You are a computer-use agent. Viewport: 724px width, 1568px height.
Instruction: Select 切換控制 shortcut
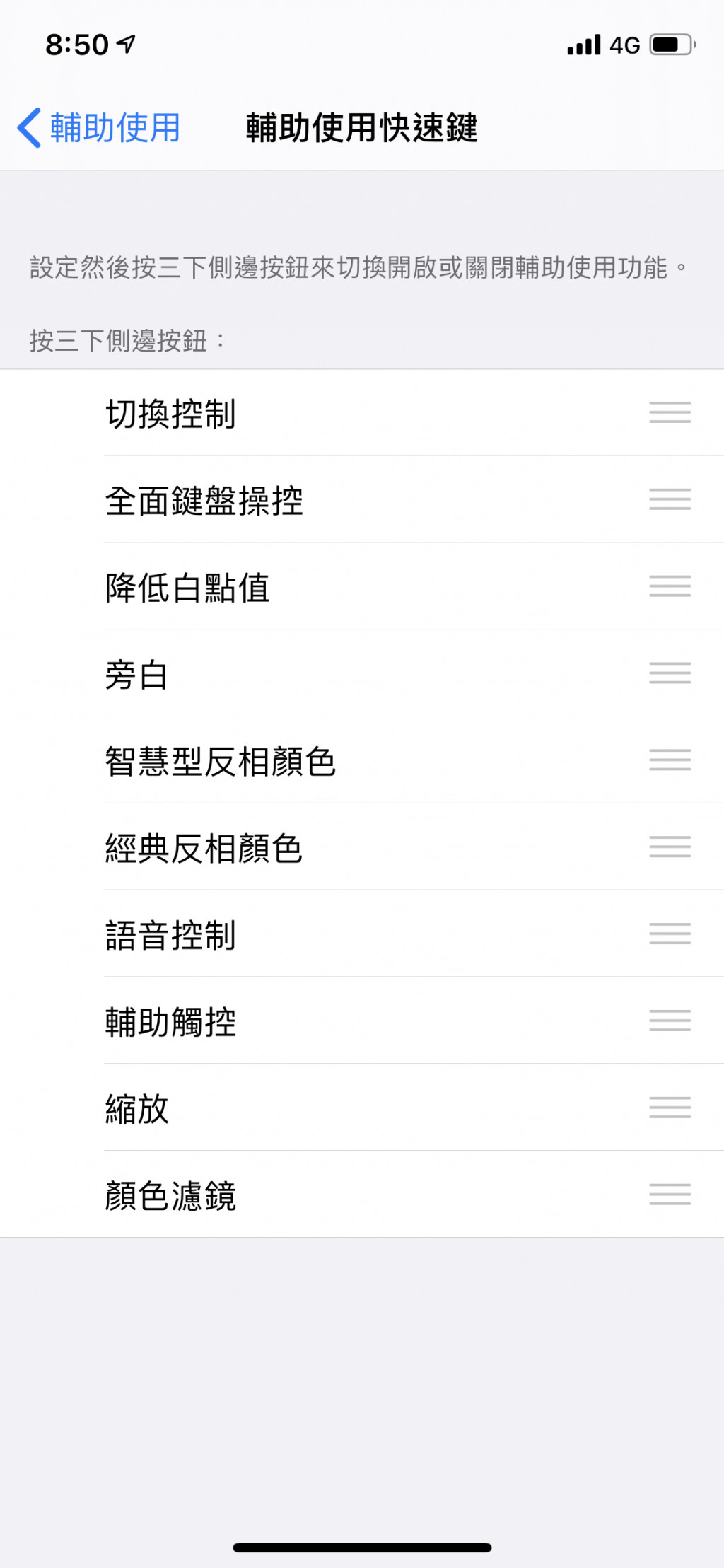pyautogui.click(x=170, y=414)
